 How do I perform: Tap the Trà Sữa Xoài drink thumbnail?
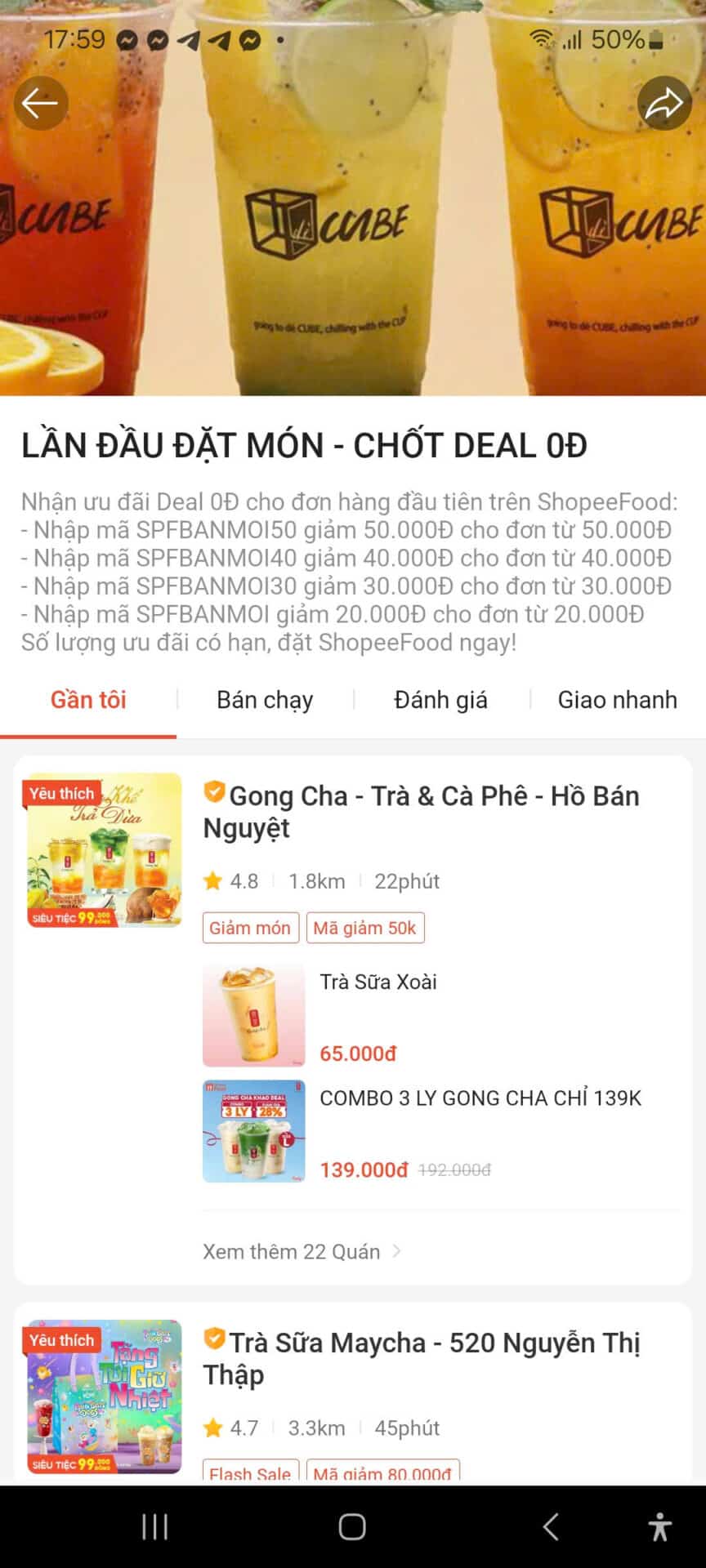click(253, 1013)
